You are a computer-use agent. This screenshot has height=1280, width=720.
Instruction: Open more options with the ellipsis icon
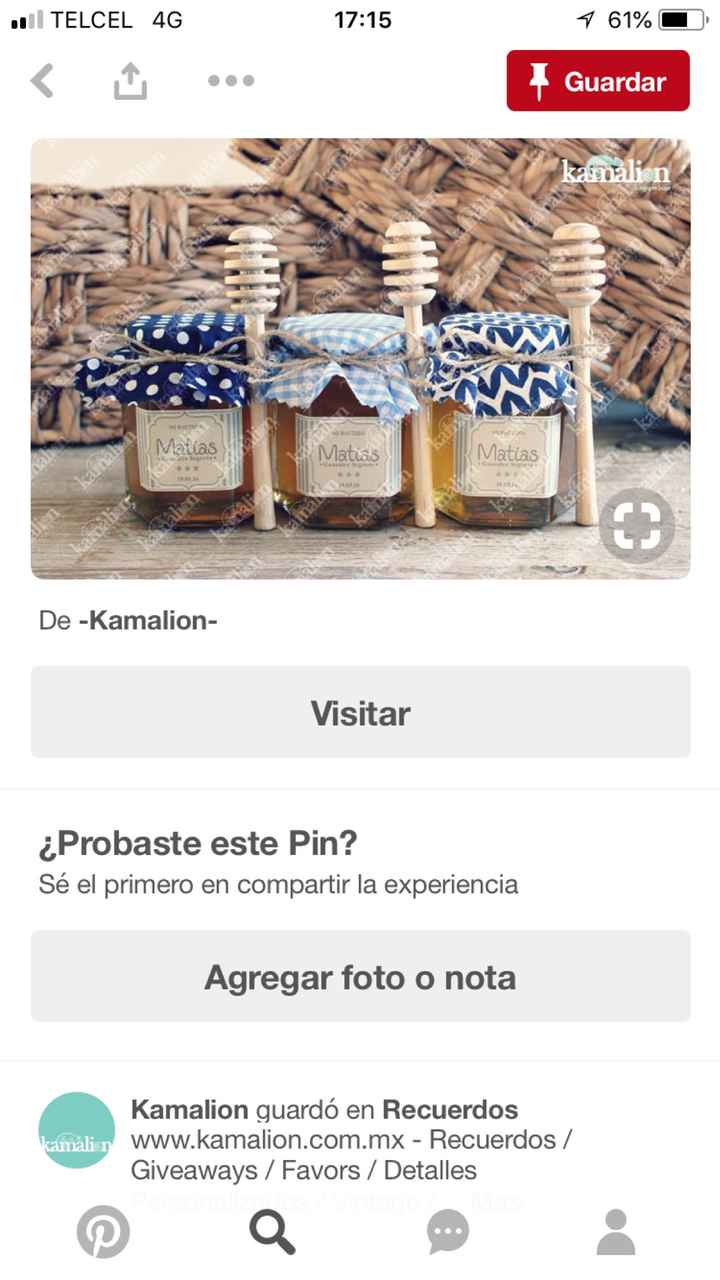click(229, 81)
